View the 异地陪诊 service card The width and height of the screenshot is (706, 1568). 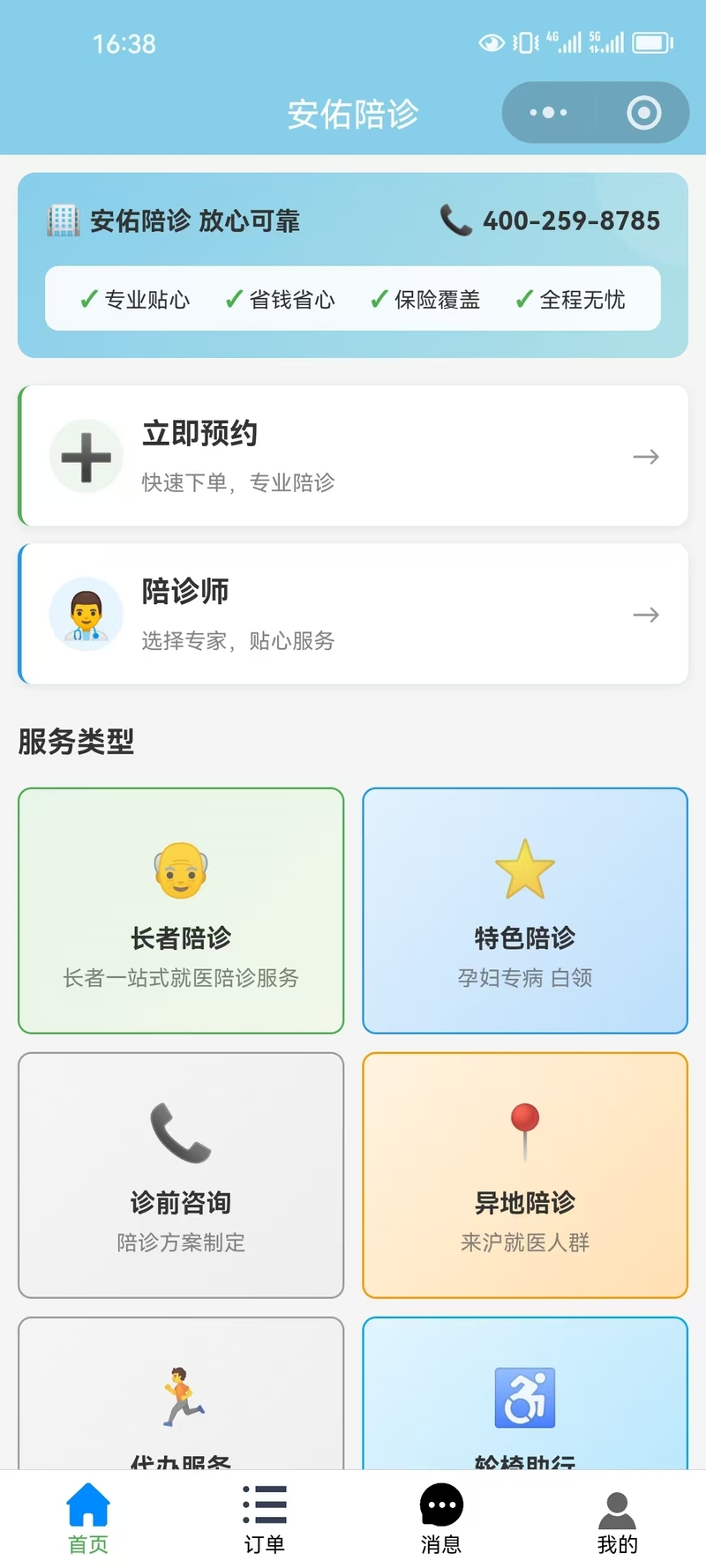click(525, 1175)
